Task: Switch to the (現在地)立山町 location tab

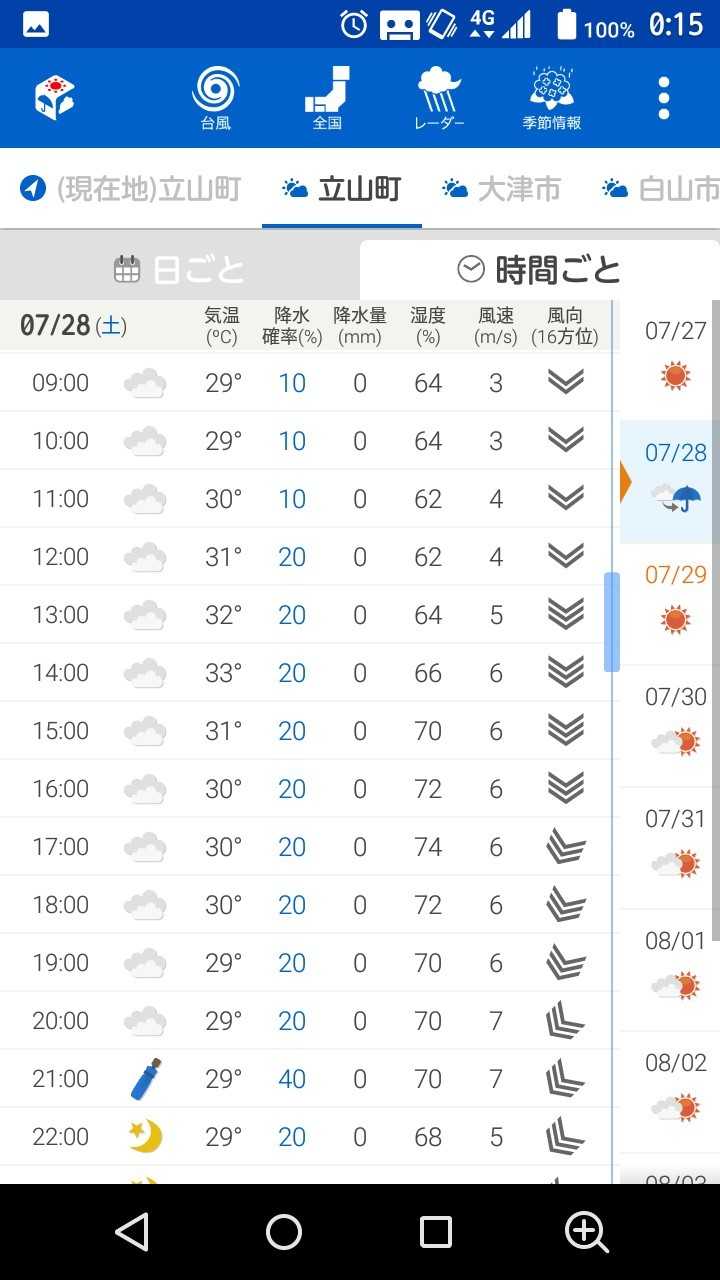Action: (x=131, y=189)
